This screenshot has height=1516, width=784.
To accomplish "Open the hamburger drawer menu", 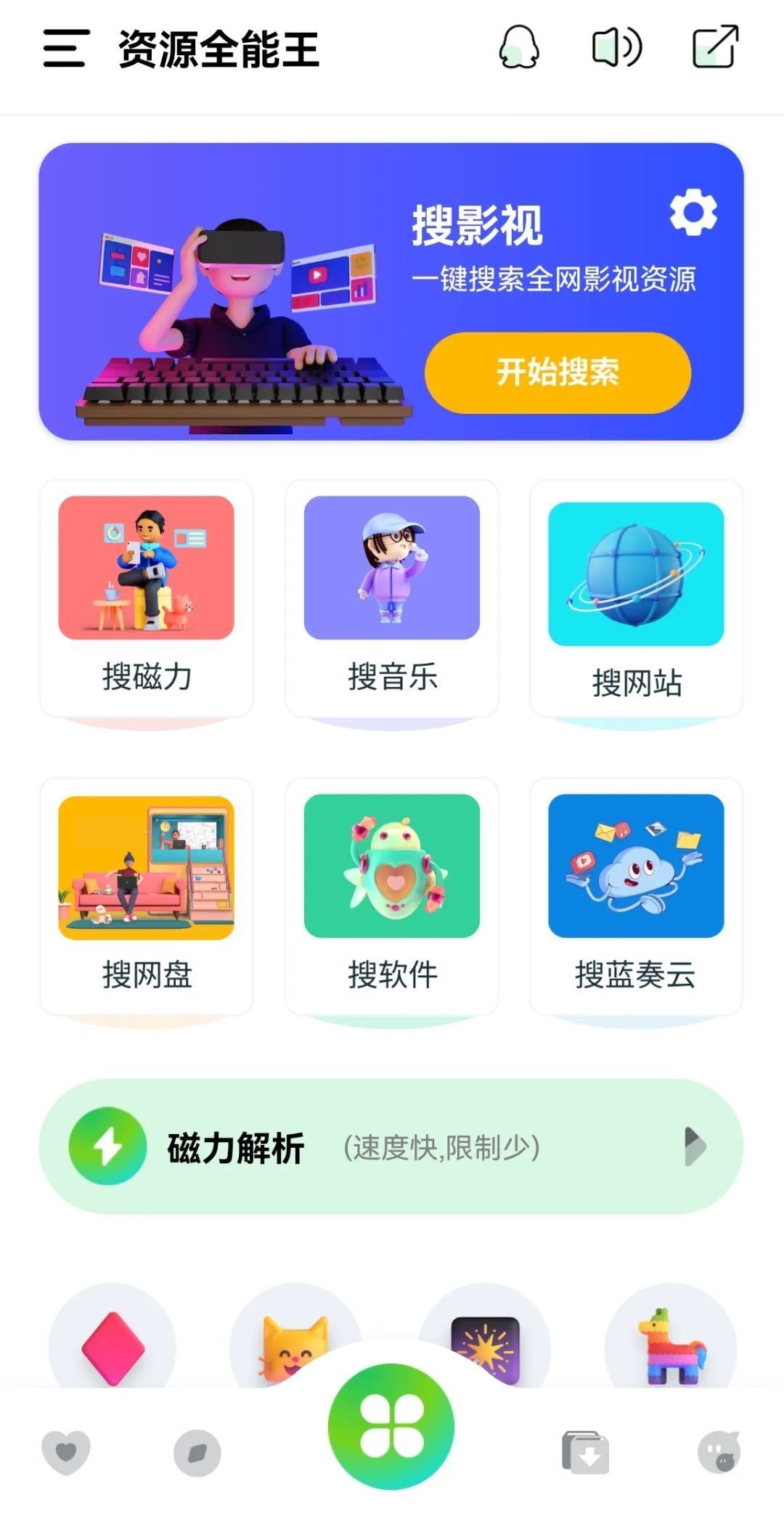I will pos(66,49).
